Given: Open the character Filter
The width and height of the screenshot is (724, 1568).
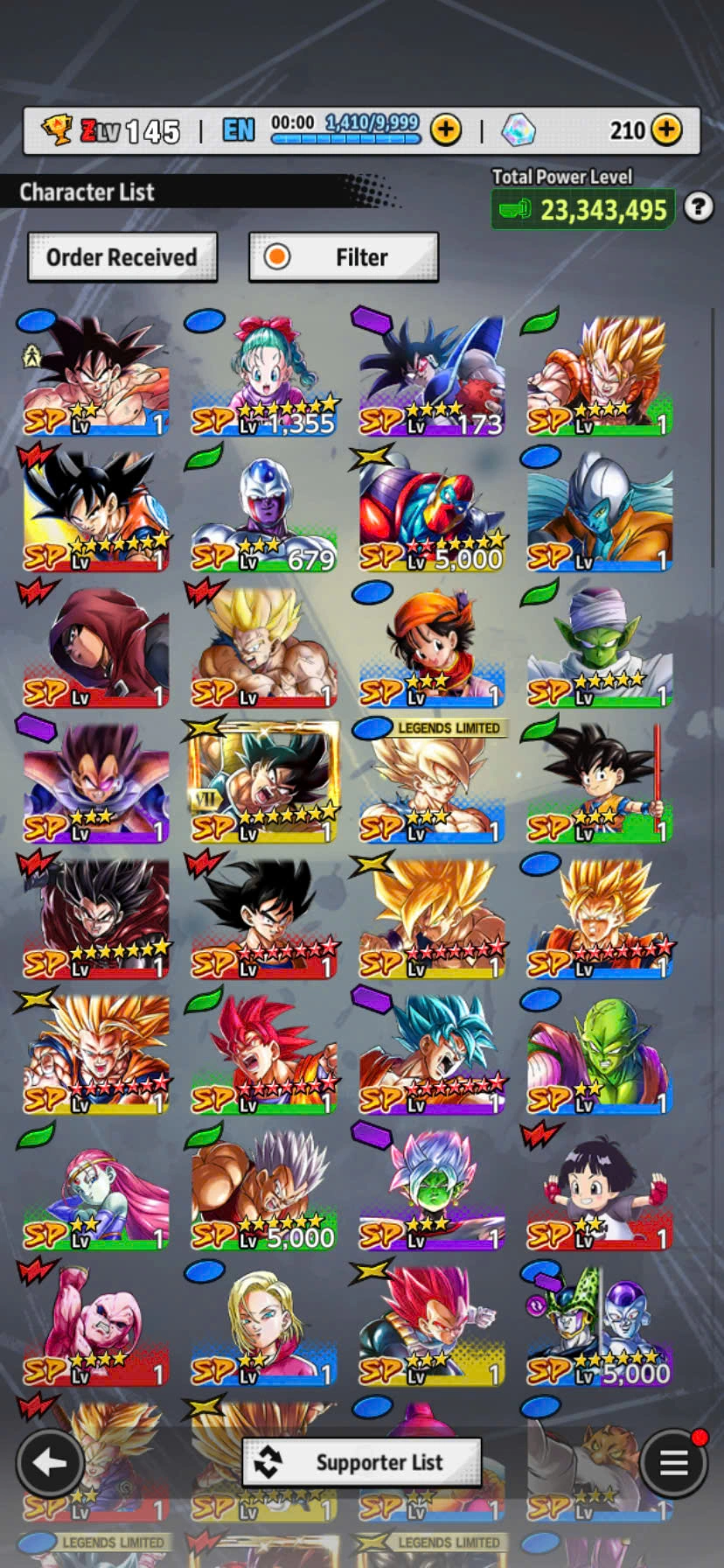Looking at the screenshot, I should point(343,257).
